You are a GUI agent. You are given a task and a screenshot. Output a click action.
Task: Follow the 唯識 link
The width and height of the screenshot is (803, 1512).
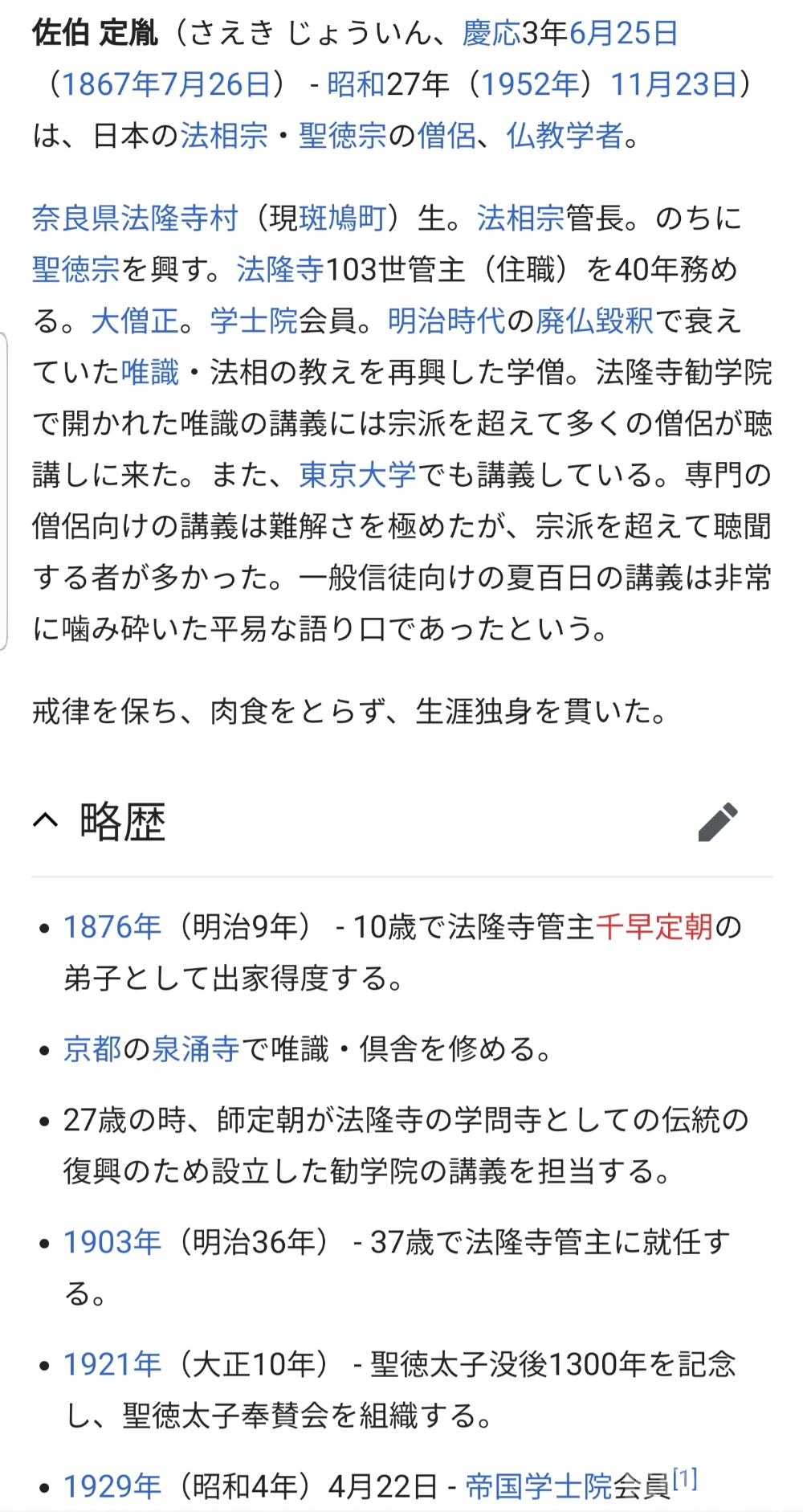(x=150, y=372)
